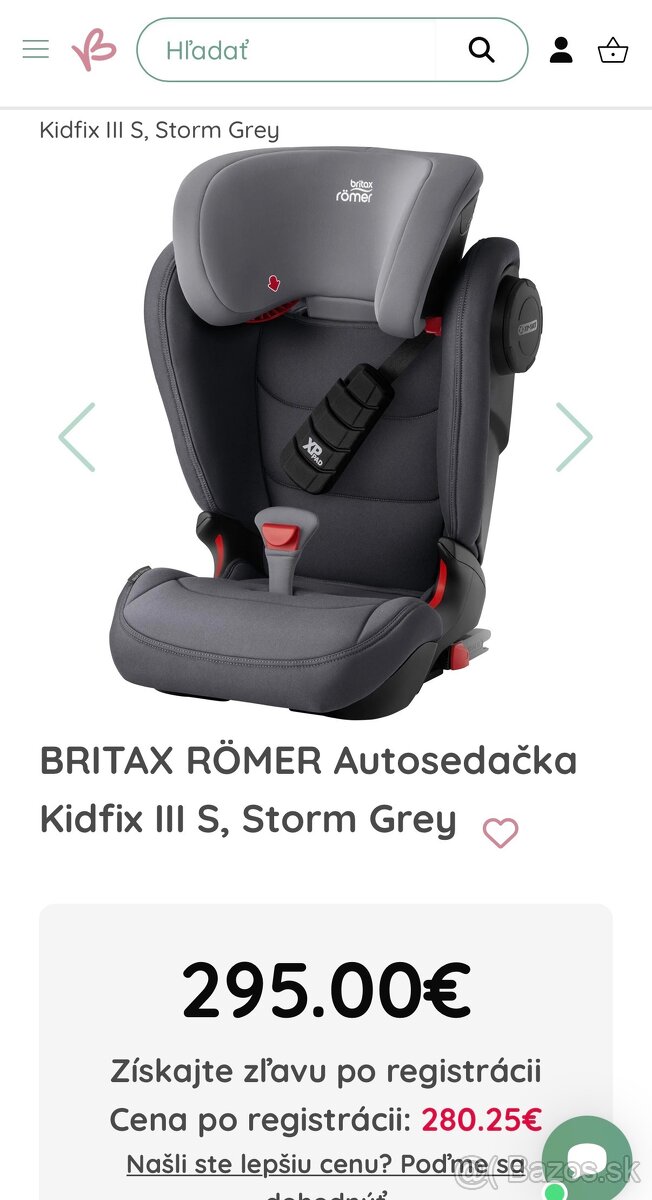
Task: Open the 'Našli ste lepšiu cenu?' link
Action: click(x=325, y=1165)
